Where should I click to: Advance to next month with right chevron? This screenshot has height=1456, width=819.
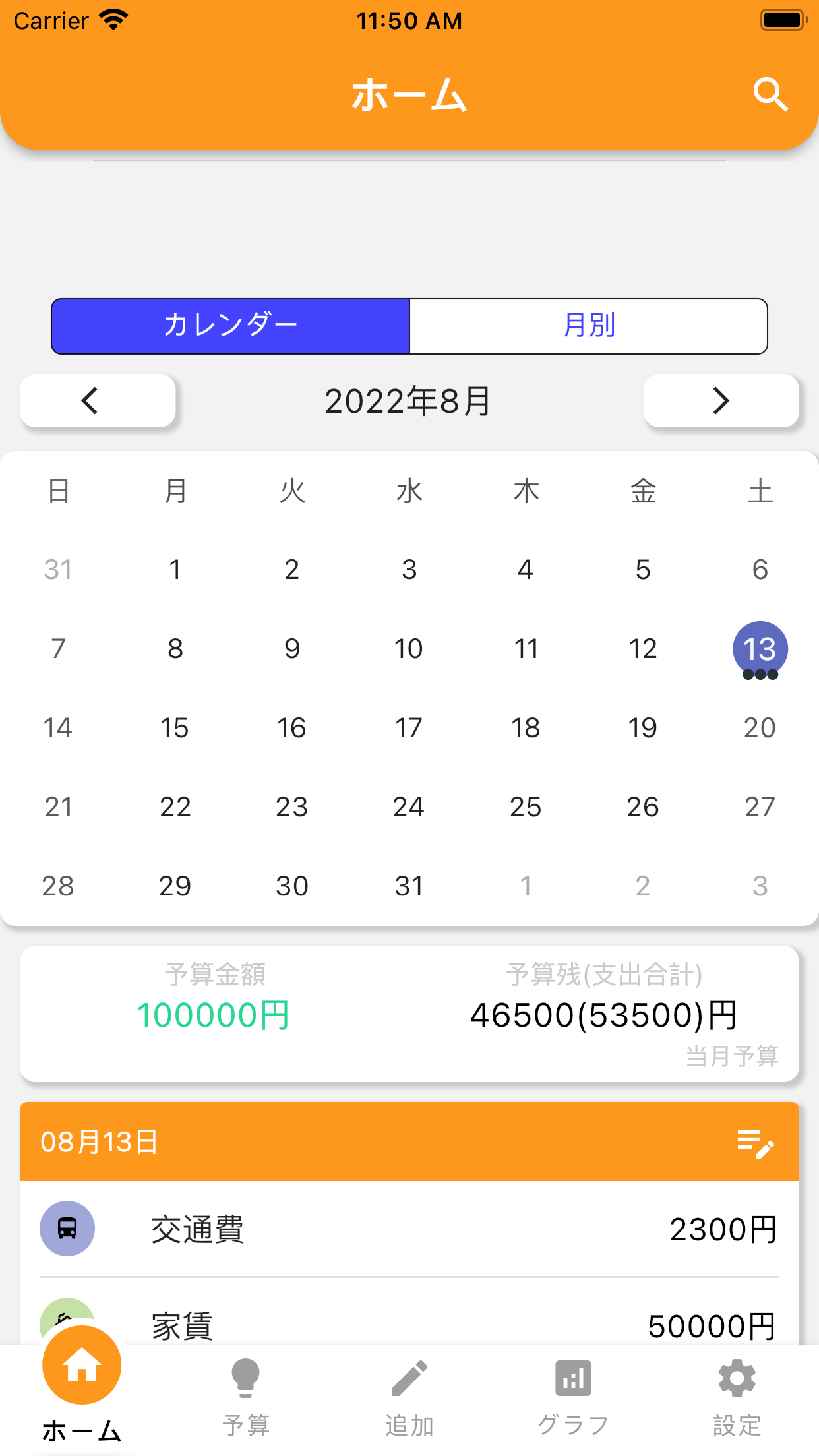point(721,400)
